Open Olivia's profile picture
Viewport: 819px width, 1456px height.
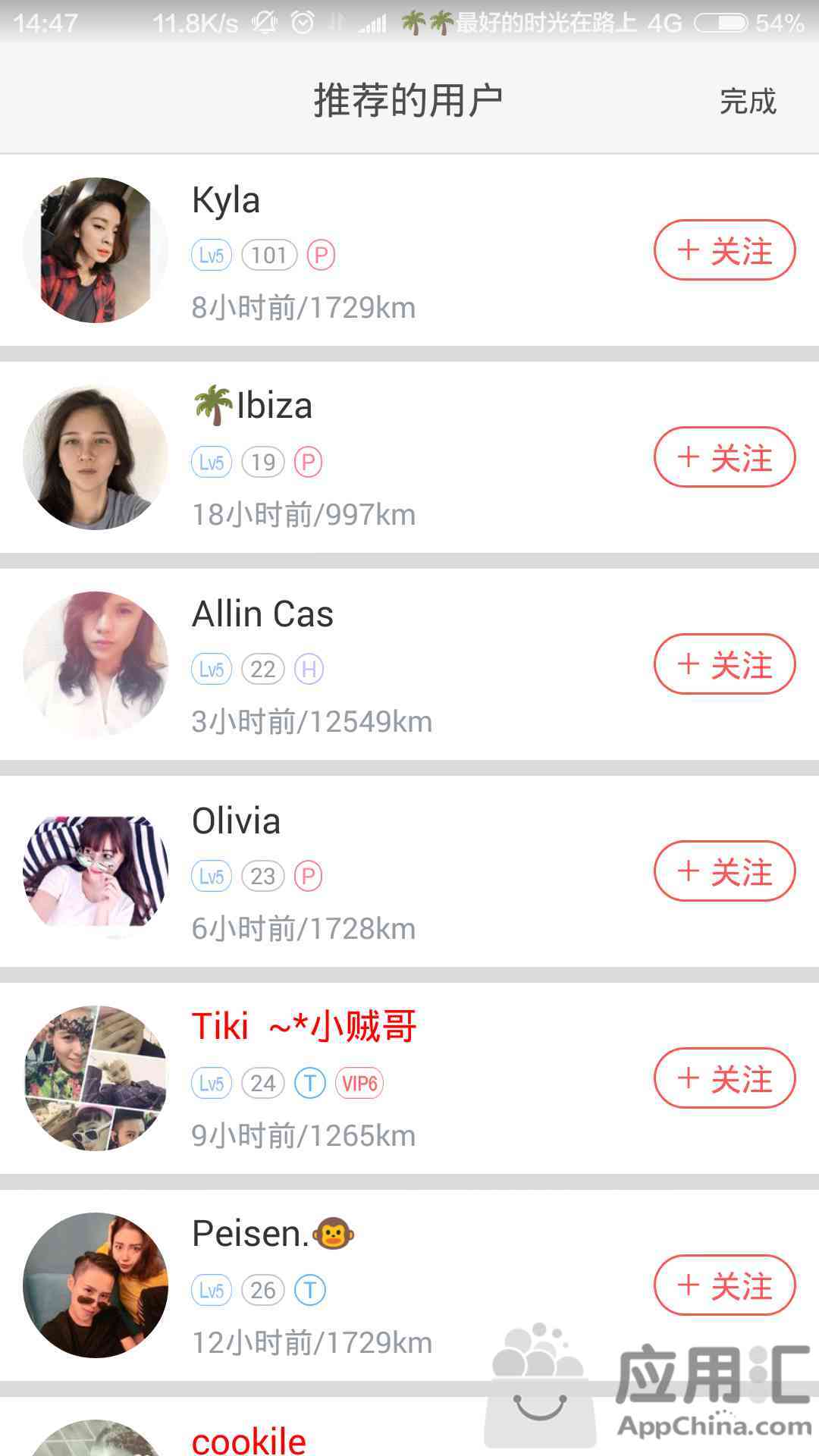[x=96, y=871]
